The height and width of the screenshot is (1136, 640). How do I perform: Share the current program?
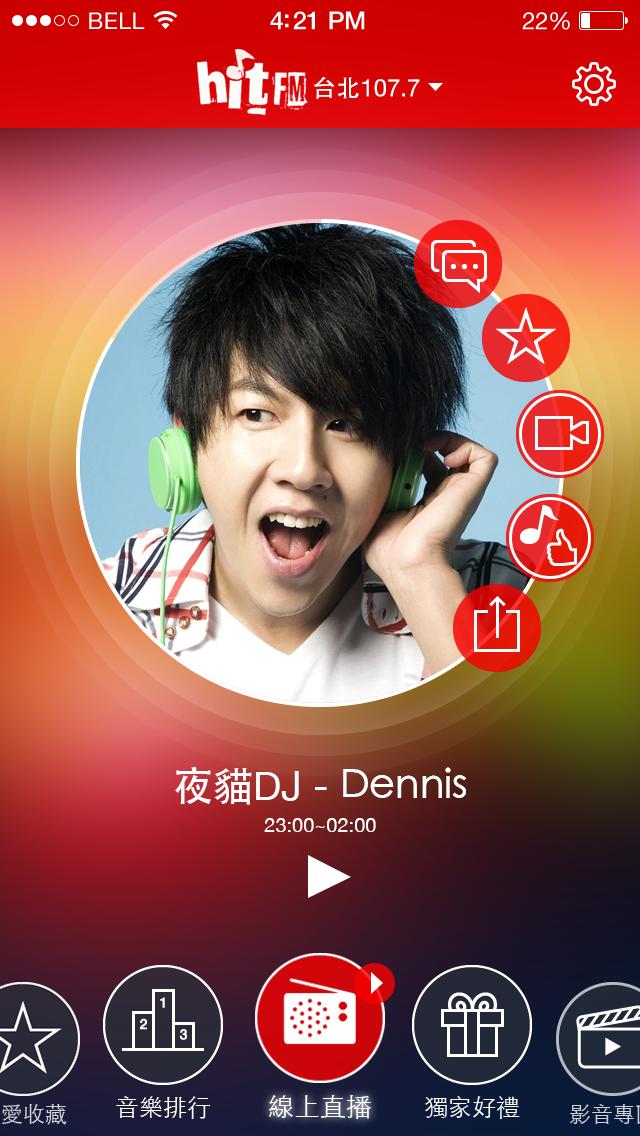(x=496, y=627)
